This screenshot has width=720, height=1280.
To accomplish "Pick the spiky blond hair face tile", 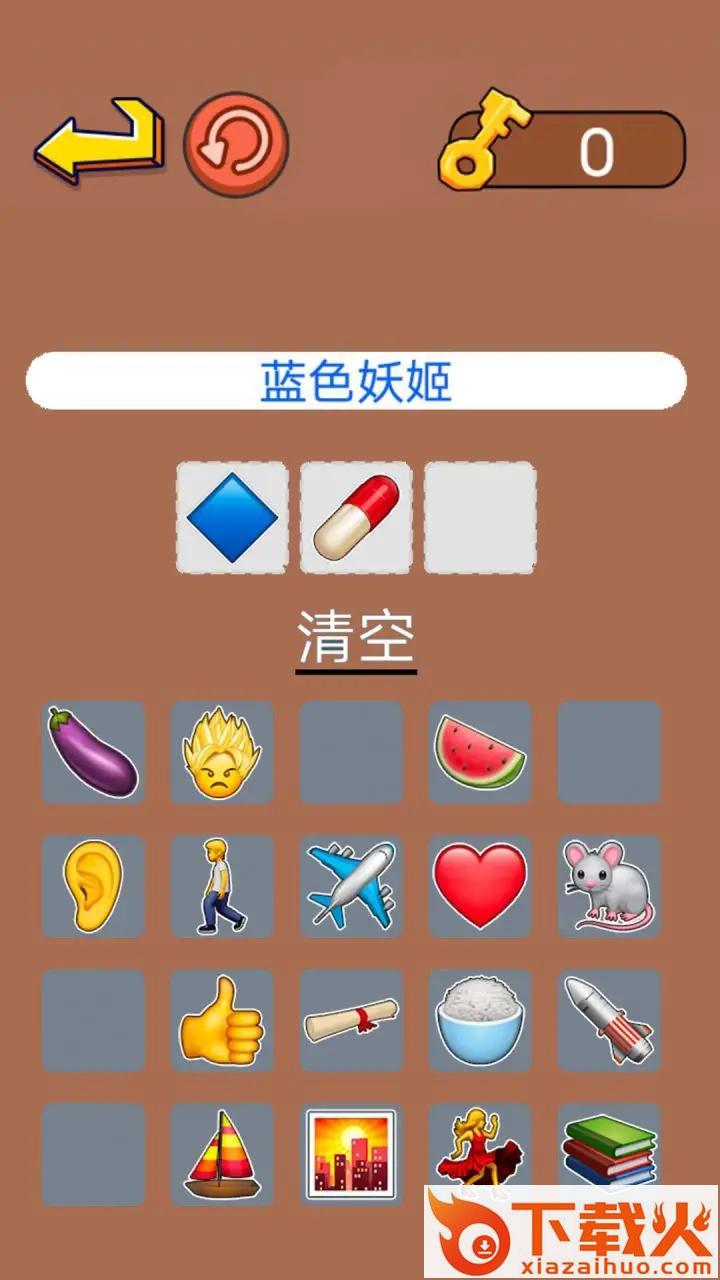I will click(222, 752).
